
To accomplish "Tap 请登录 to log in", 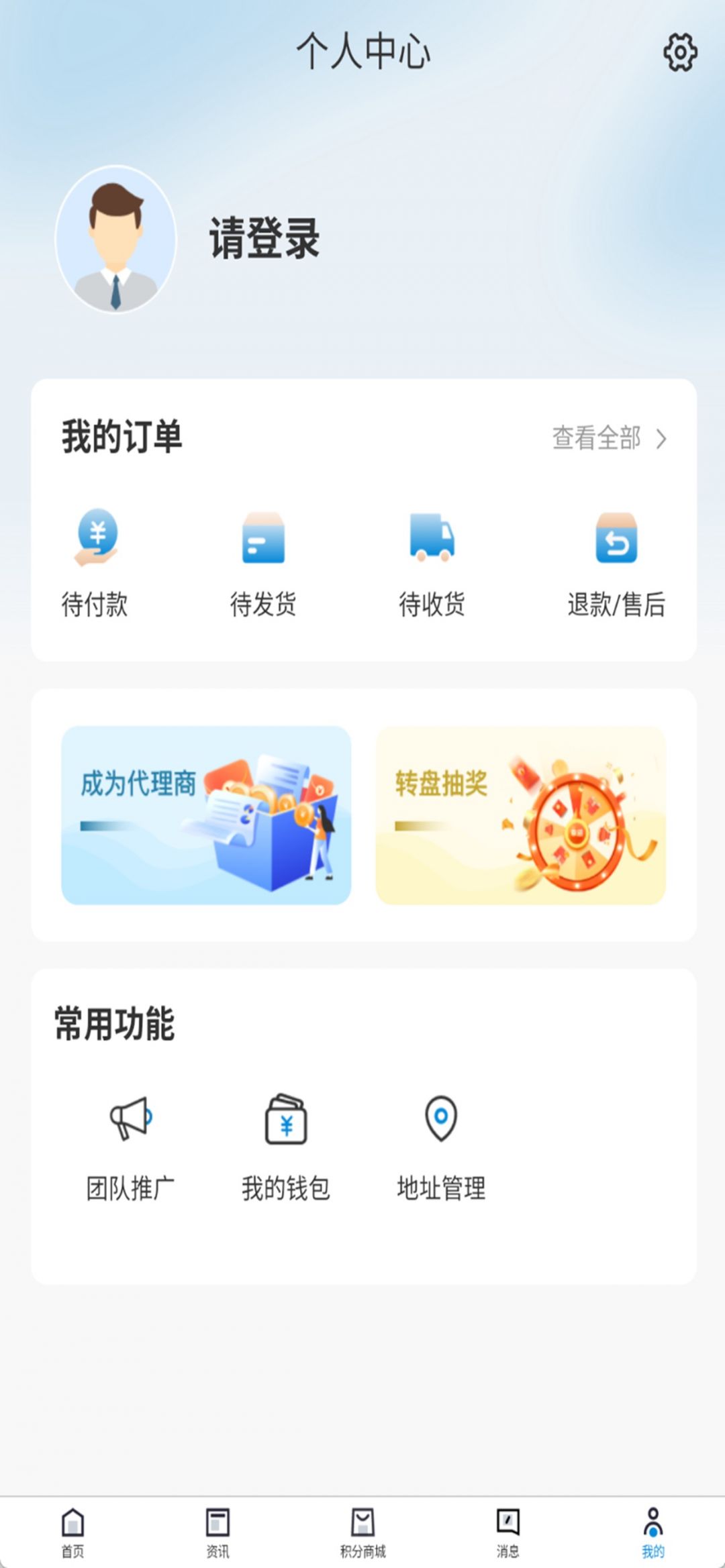I will pyautogui.click(x=264, y=239).
